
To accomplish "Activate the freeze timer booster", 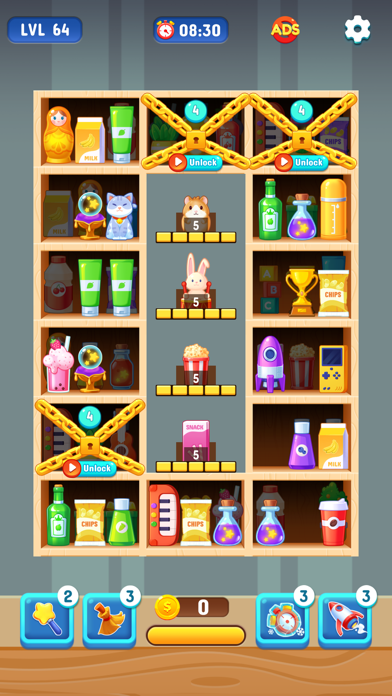I will 282,620.
